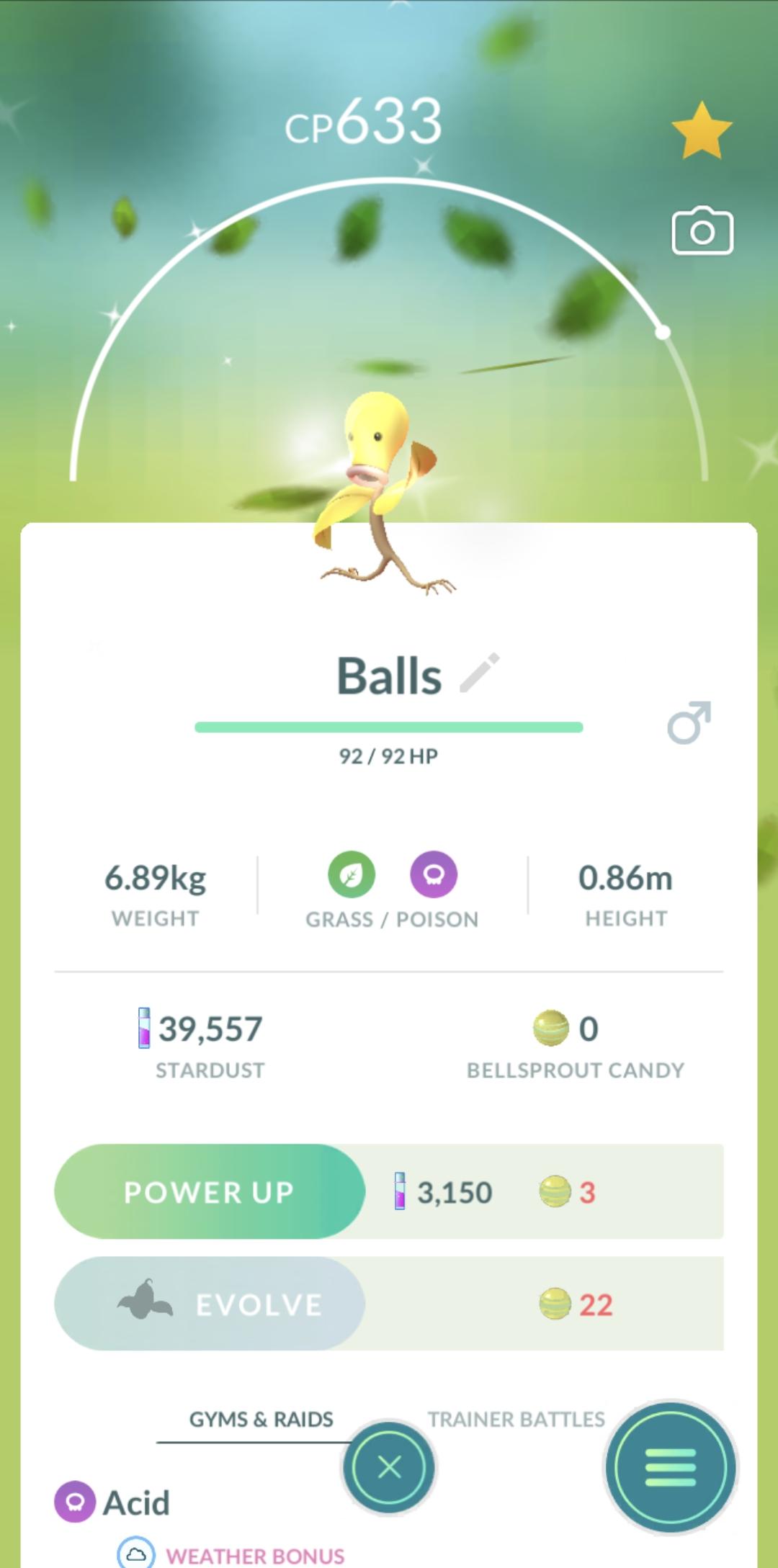Close the Pokémon details screen
Screen dimensions: 778x1568
pos(389,1467)
